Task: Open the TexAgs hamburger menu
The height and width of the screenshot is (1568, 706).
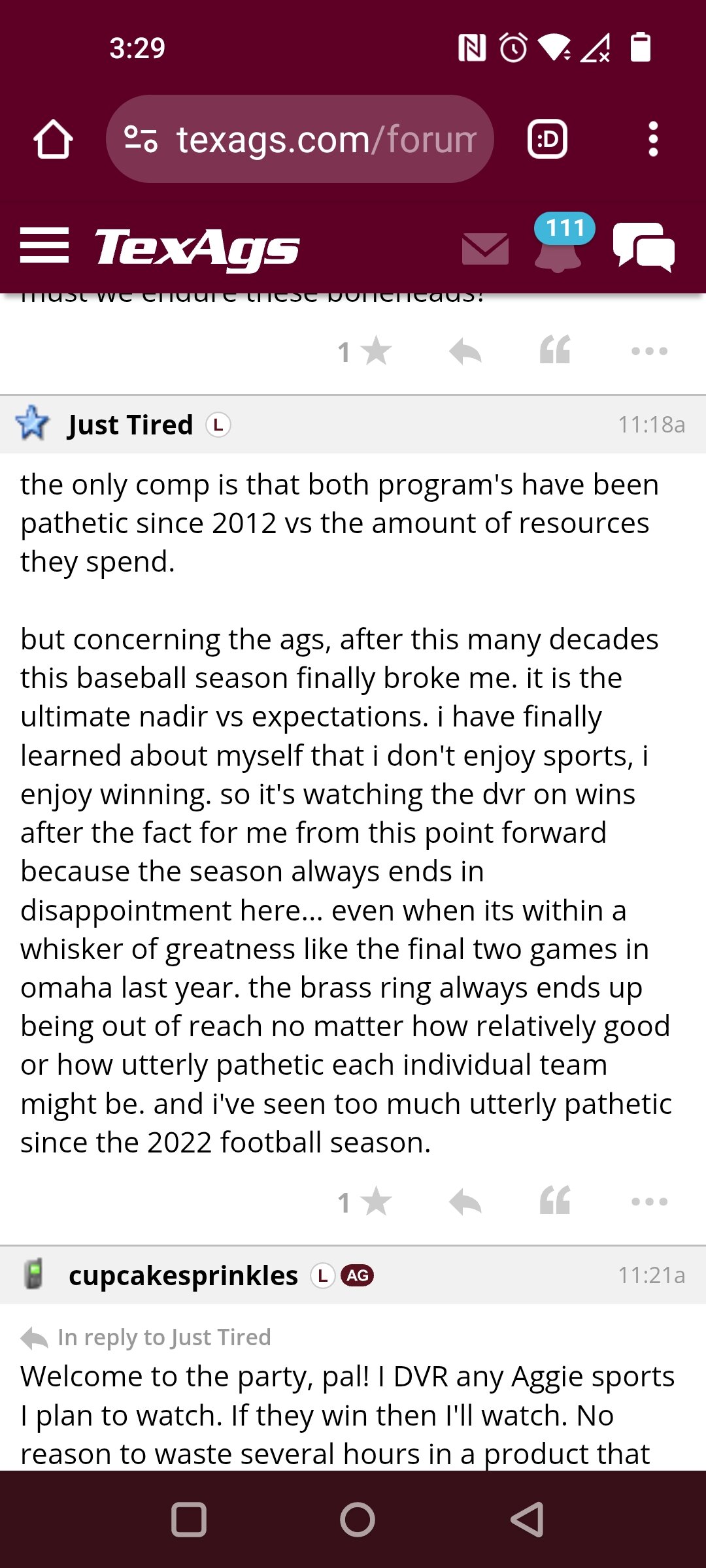Action: coord(44,246)
